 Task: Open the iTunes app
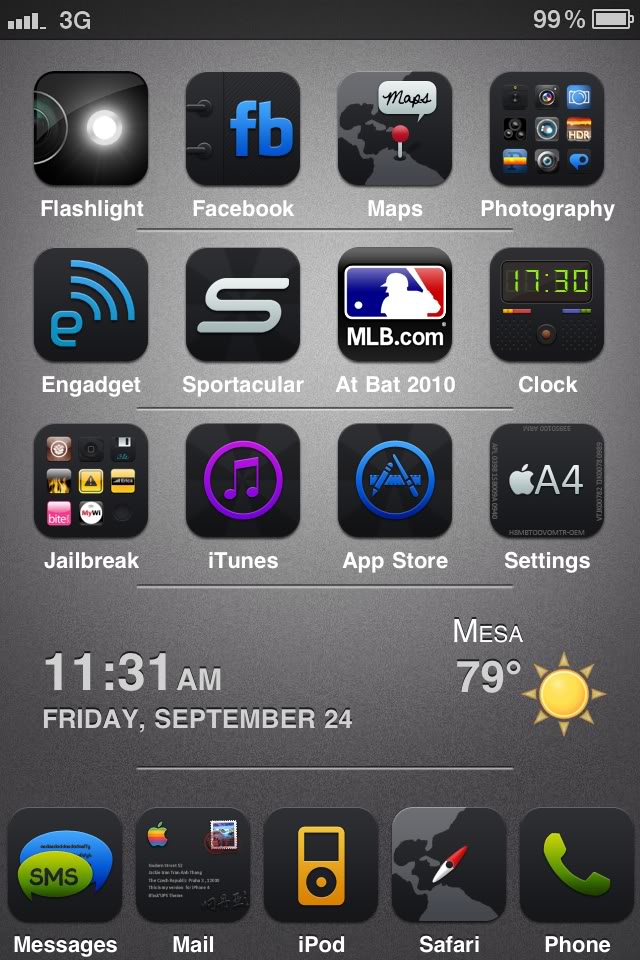click(243, 481)
